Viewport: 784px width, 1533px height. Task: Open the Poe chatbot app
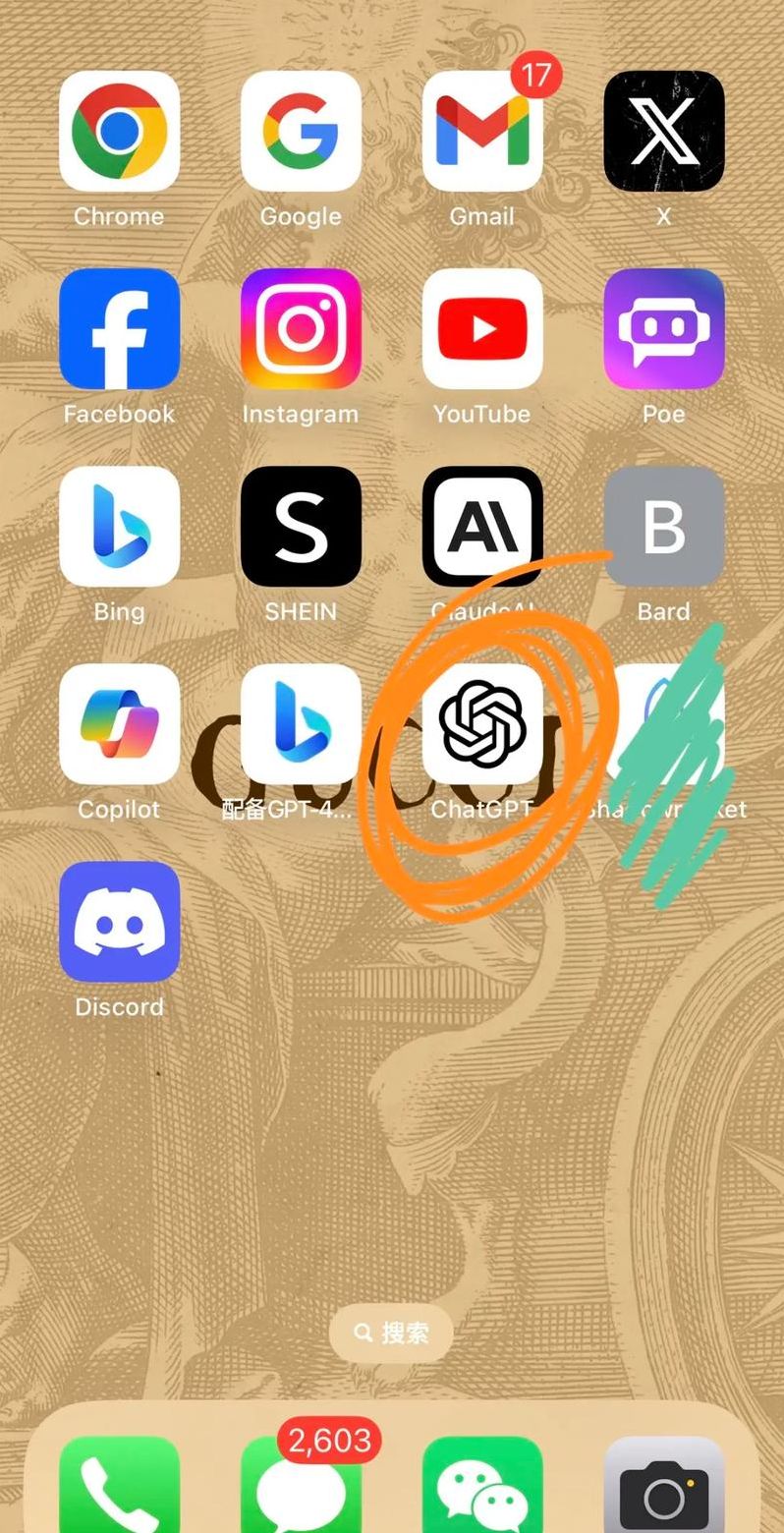coord(664,329)
